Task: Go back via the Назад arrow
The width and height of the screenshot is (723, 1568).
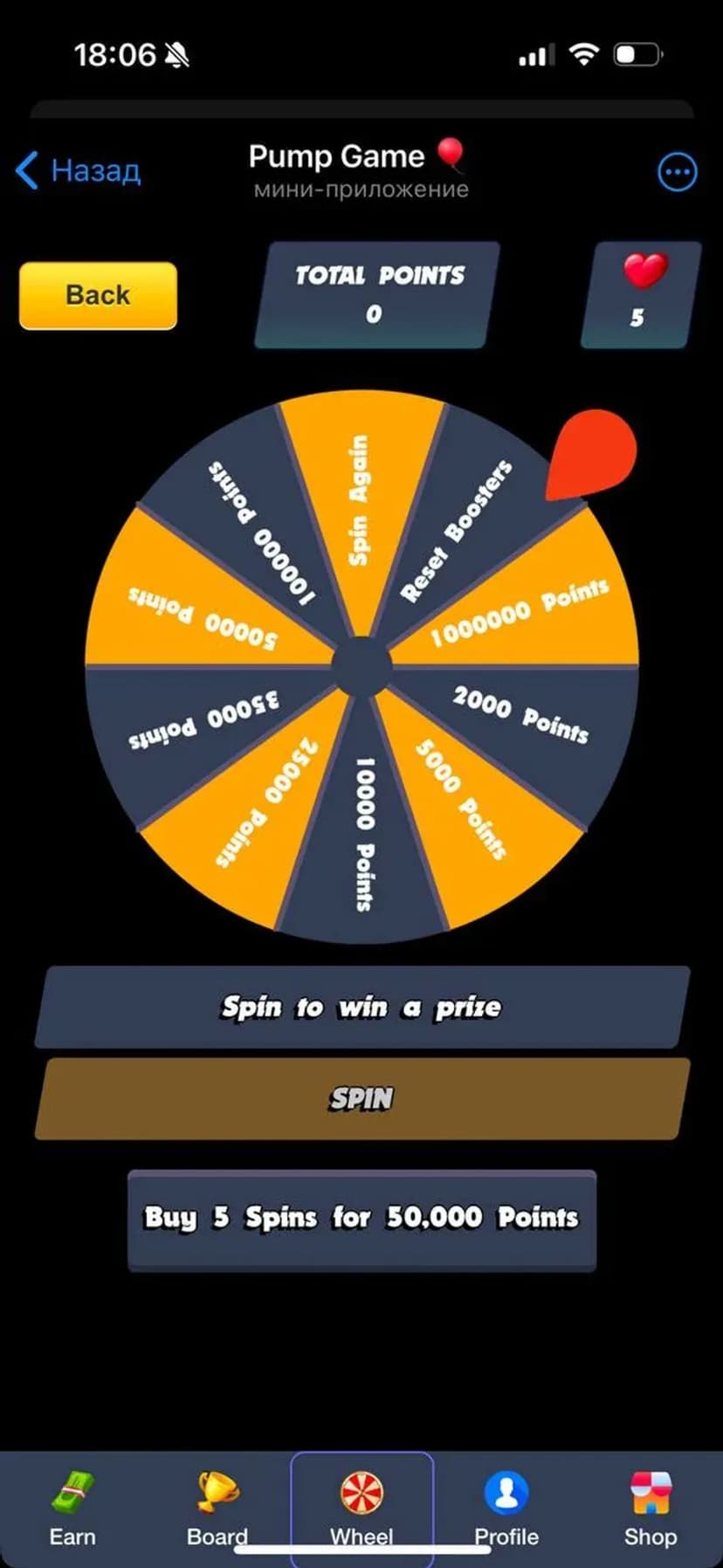Action: click(77, 170)
